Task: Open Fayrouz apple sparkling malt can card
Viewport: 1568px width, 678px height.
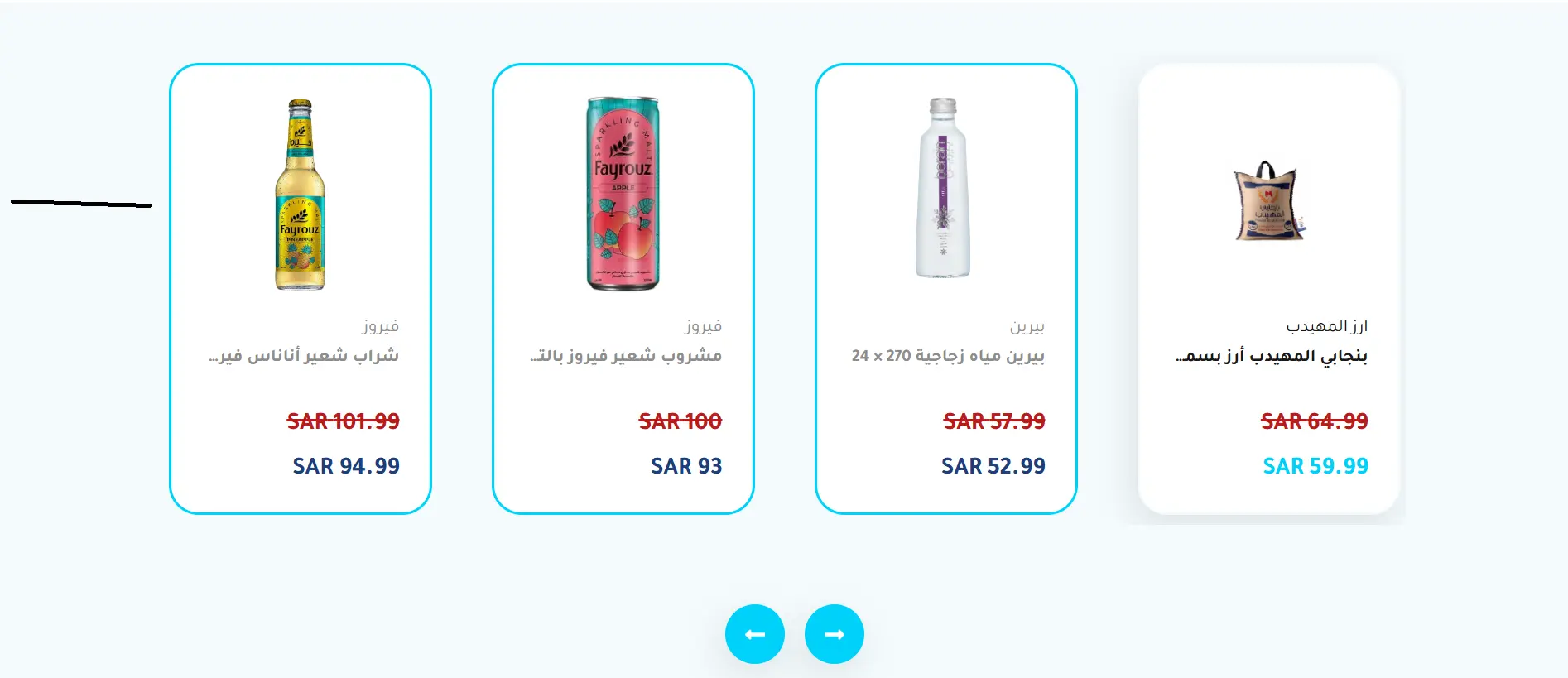Action: [x=623, y=288]
